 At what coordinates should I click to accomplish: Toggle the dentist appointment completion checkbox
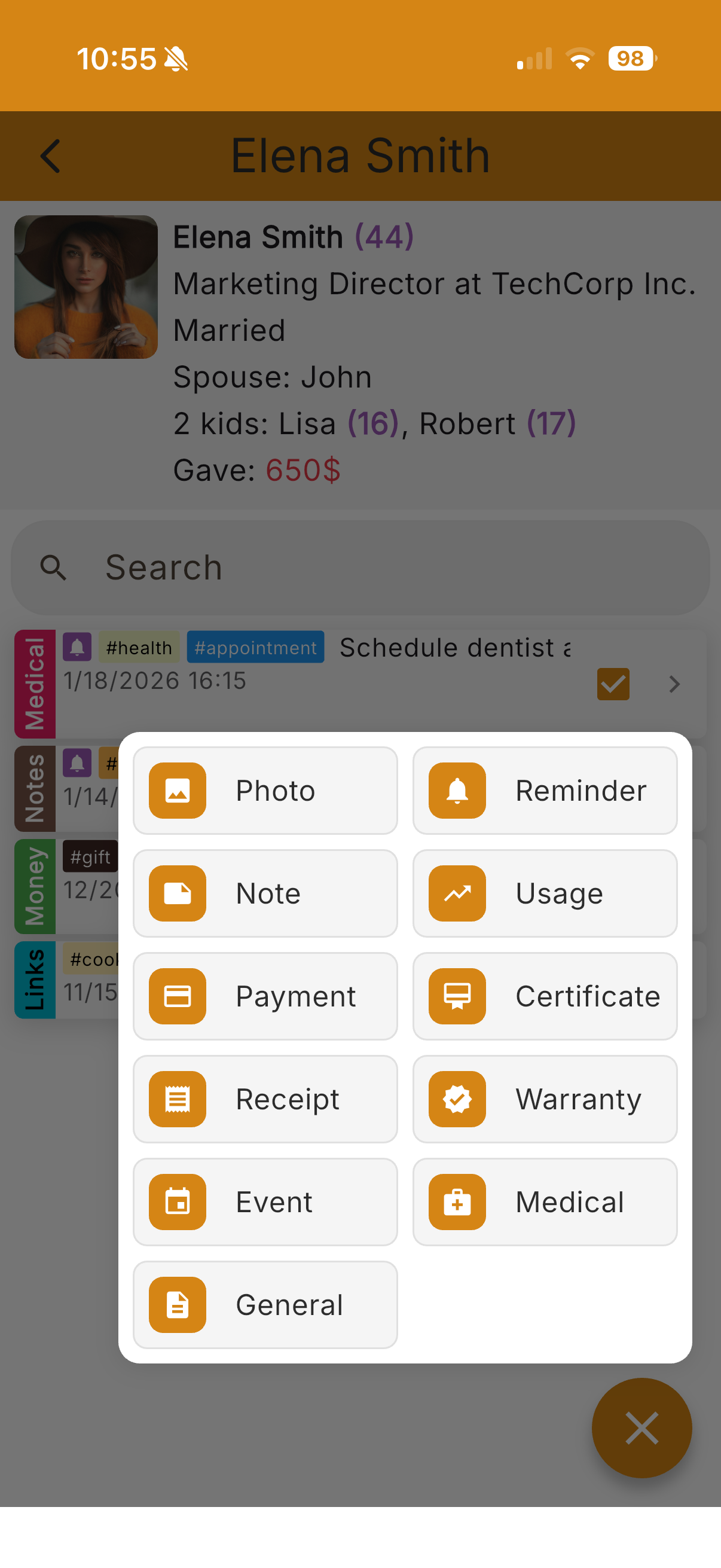(613, 684)
